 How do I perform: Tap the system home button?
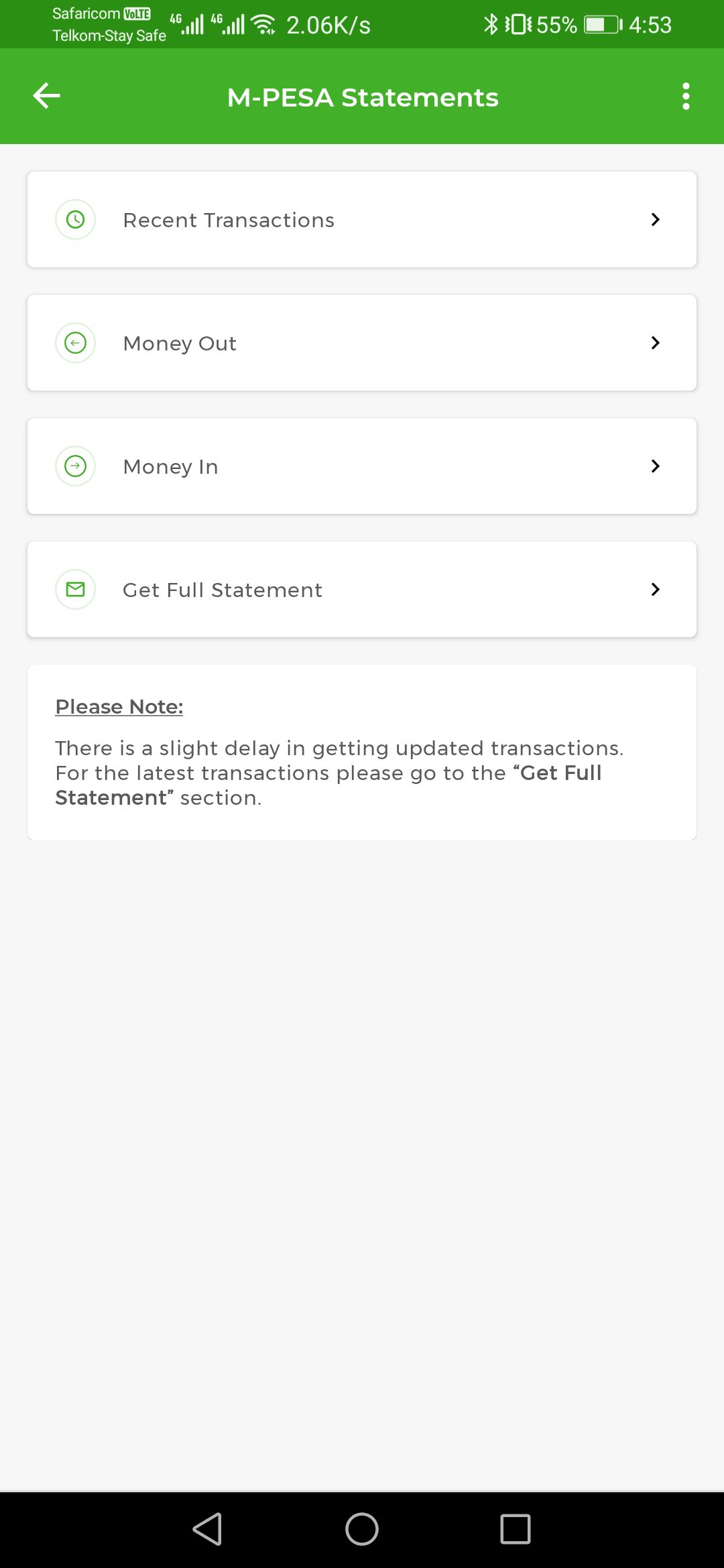(x=362, y=1529)
